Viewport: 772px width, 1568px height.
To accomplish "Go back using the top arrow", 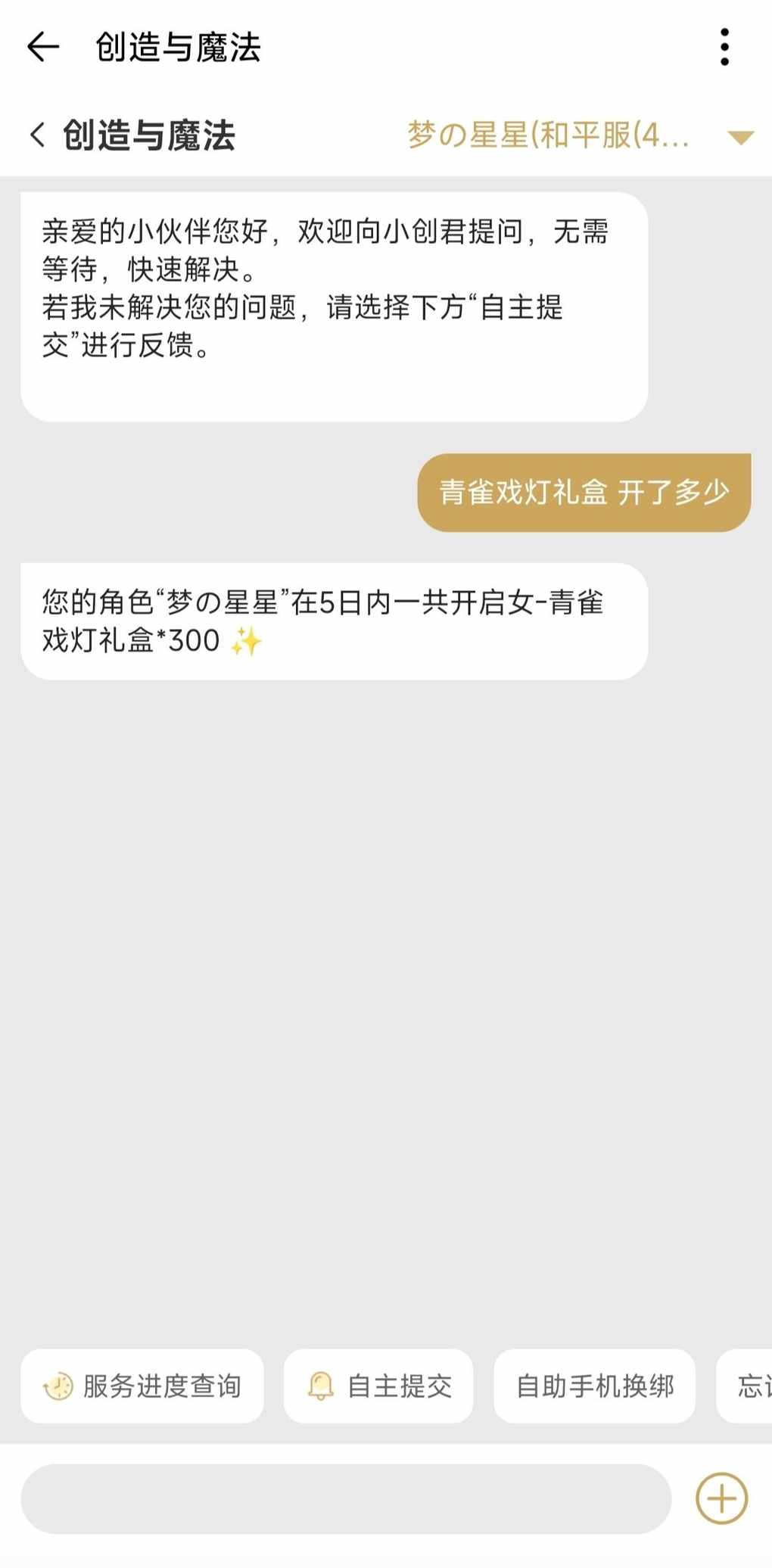I will click(x=43, y=47).
